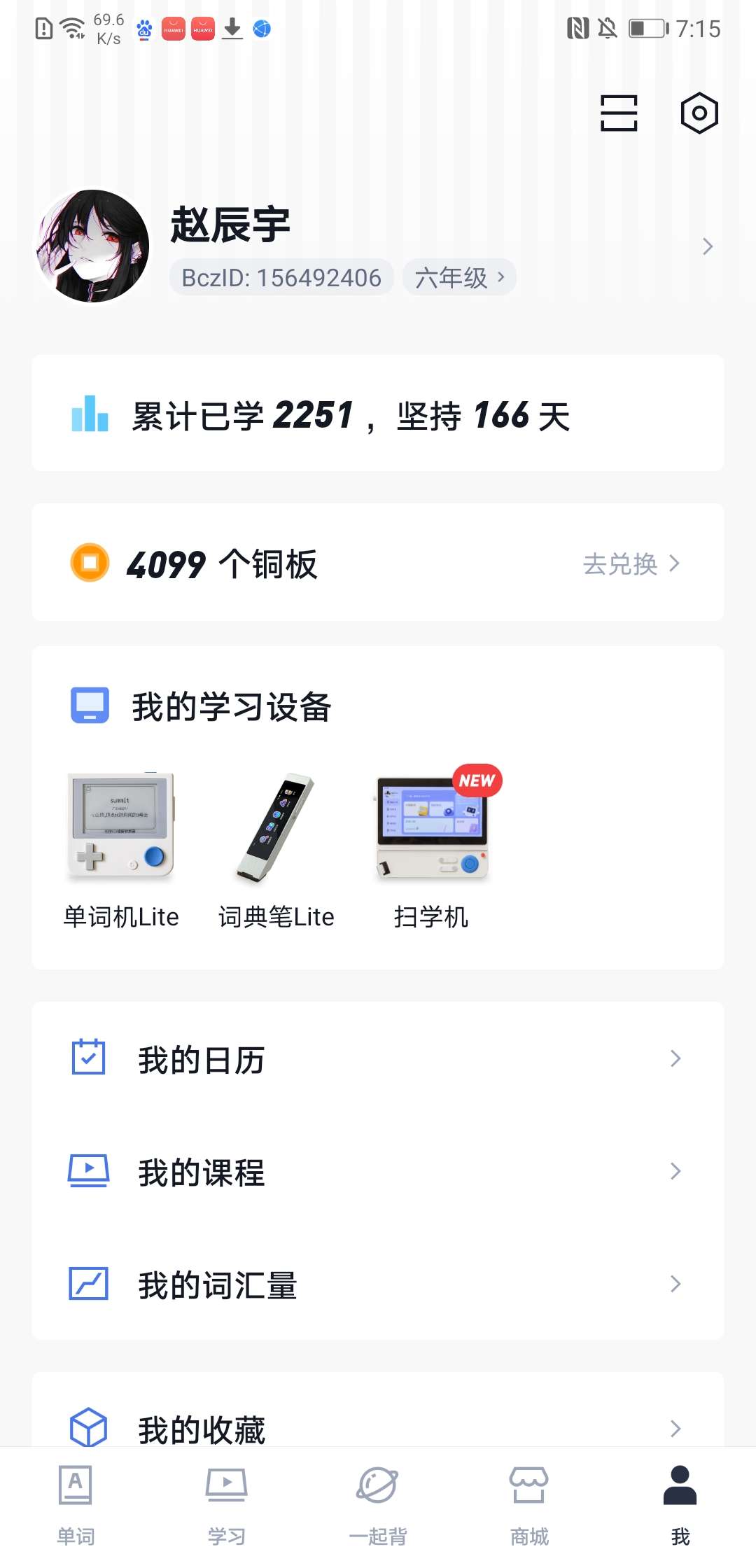Image resolution: width=756 pixels, height=1568 pixels.
Task: Go to 我的课程
Action: pyautogui.click(x=378, y=1172)
